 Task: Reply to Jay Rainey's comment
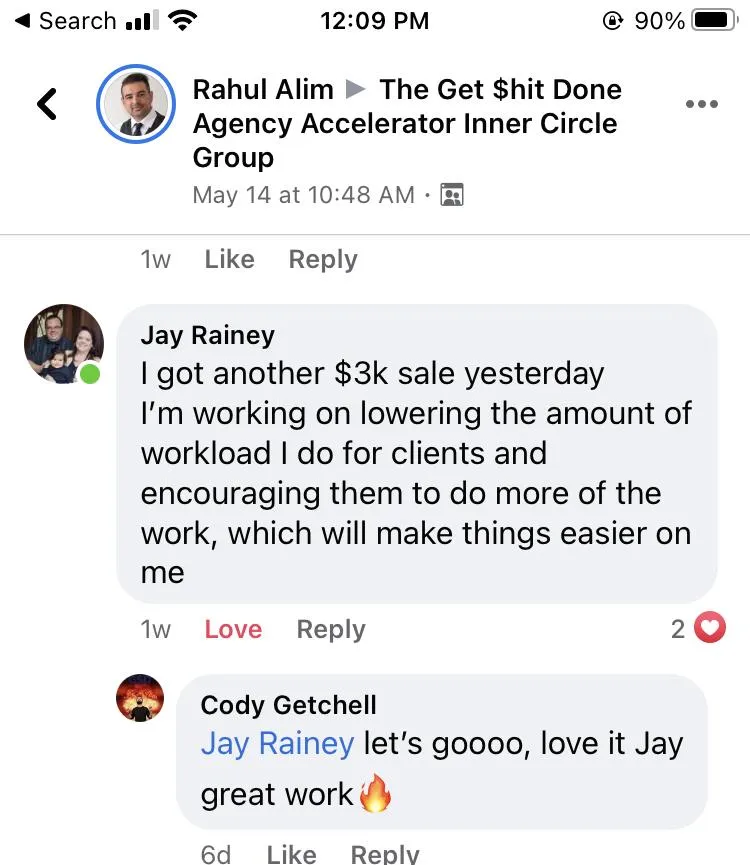331,629
